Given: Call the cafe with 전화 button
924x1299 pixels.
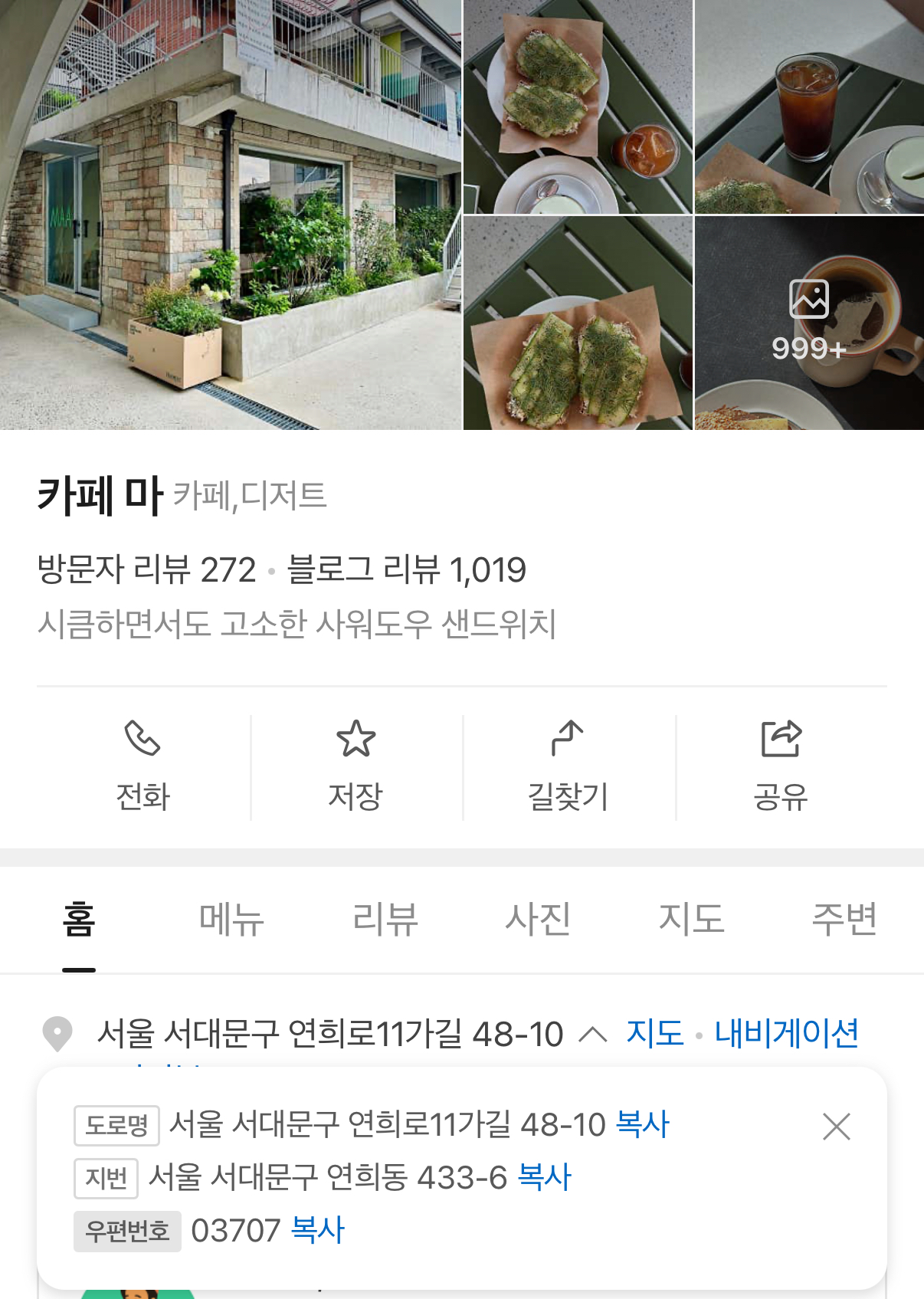Looking at the screenshot, I should 143,766.
